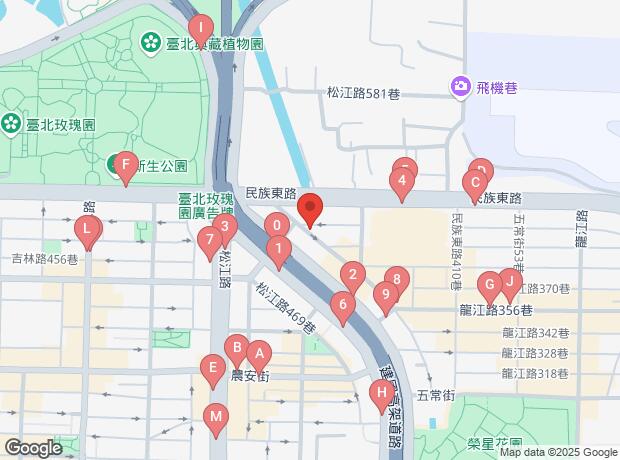Screen dimensions: 620x460
Task: Tap the marker numbered 8
Action: pos(397,280)
